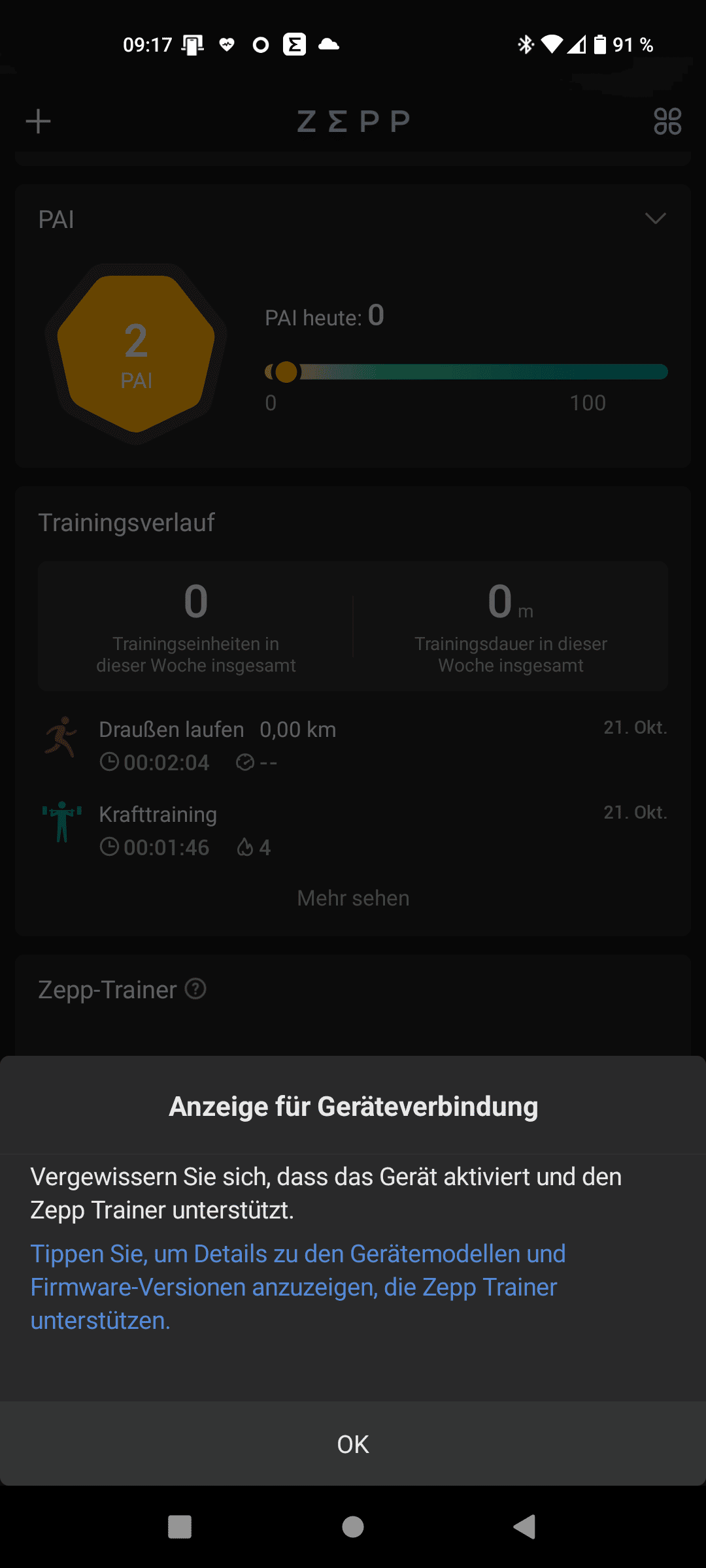The height and width of the screenshot is (1568, 706).
Task: Confirm the dialog with OK
Action: tap(353, 1444)
